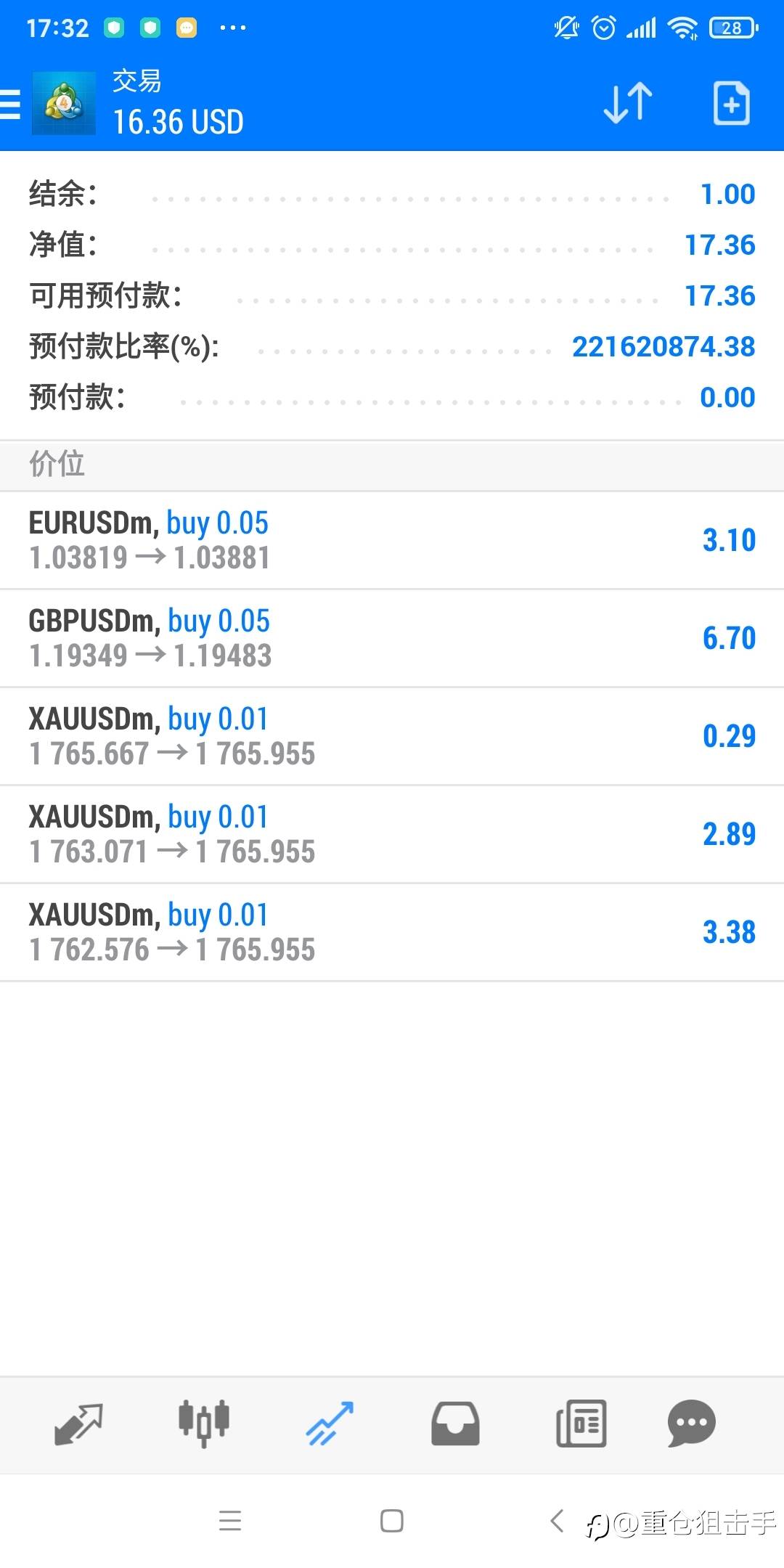Screen dimensions: 784x1568
Task: Open the hamburger drawer menu
Action: (10, 104)
